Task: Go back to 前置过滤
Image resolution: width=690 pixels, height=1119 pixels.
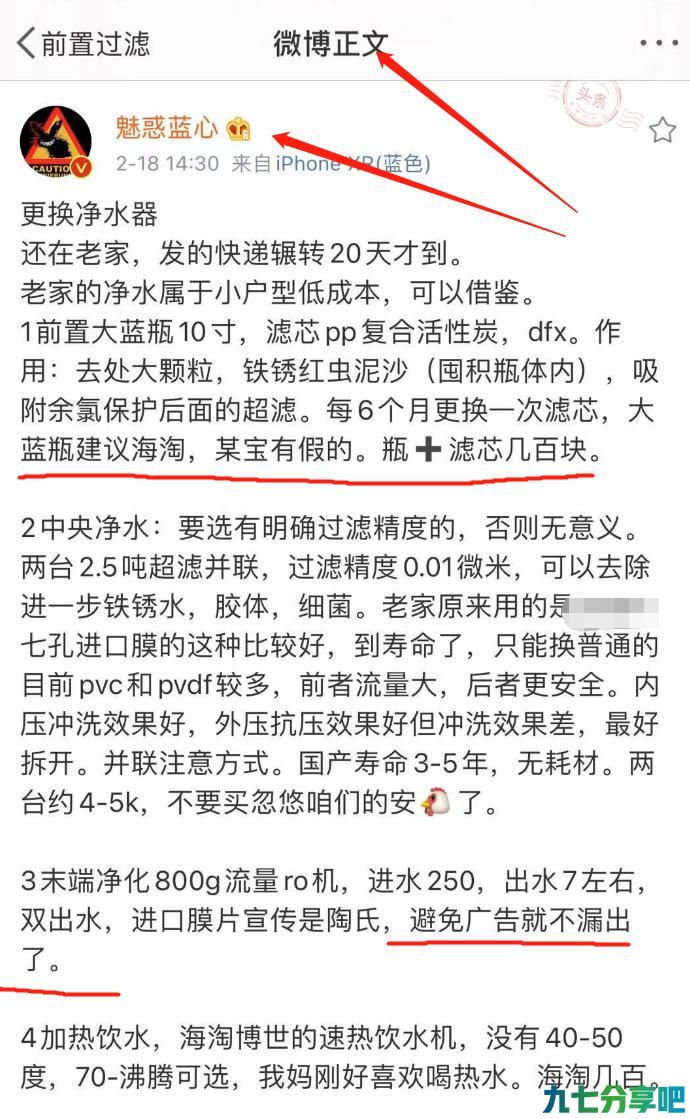Action: tap(84, 44)
